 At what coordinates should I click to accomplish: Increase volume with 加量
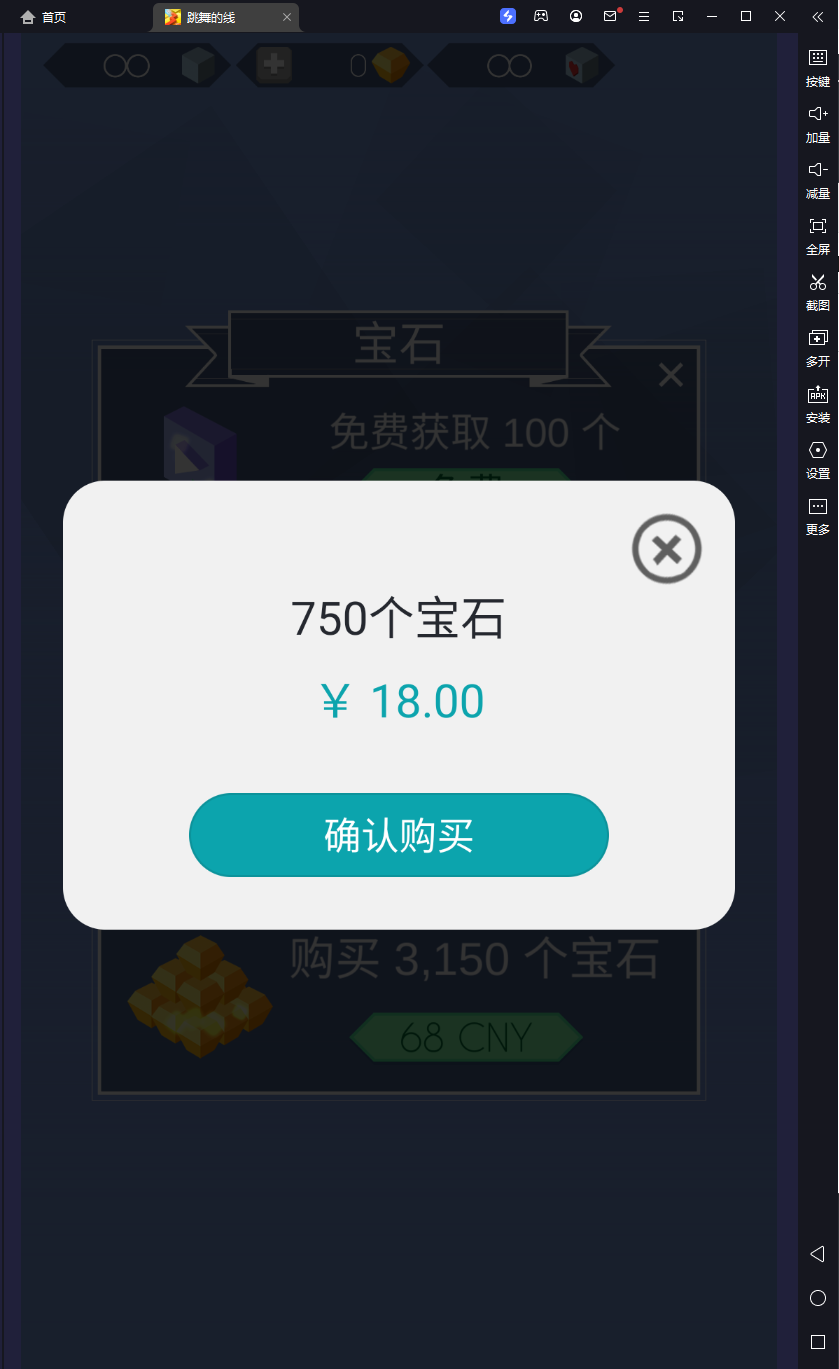pos(817,123)
